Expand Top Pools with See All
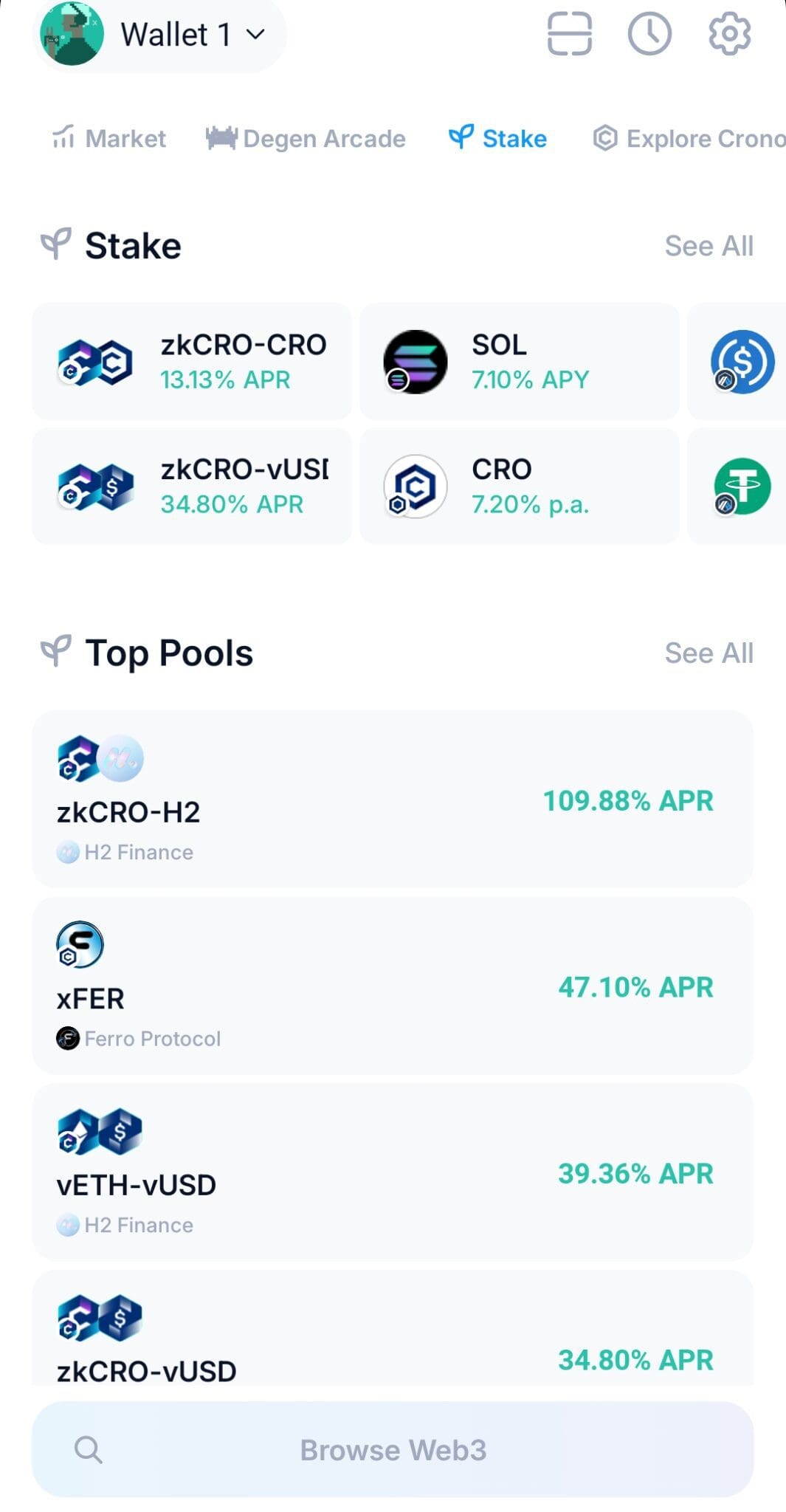786x1512 pixels. (709, 653)
